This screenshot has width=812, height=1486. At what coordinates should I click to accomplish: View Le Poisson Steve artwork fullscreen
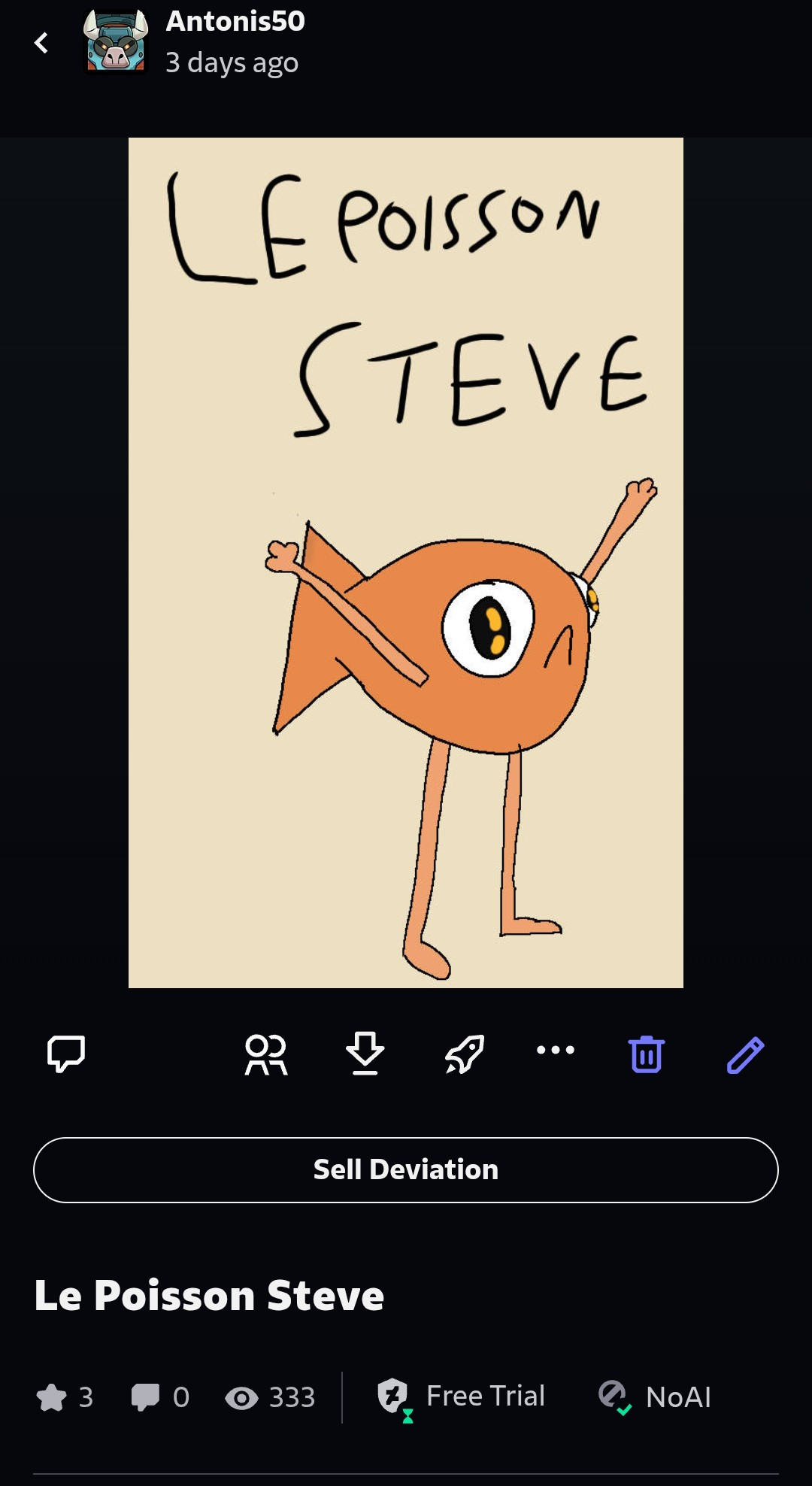(406, 563)
